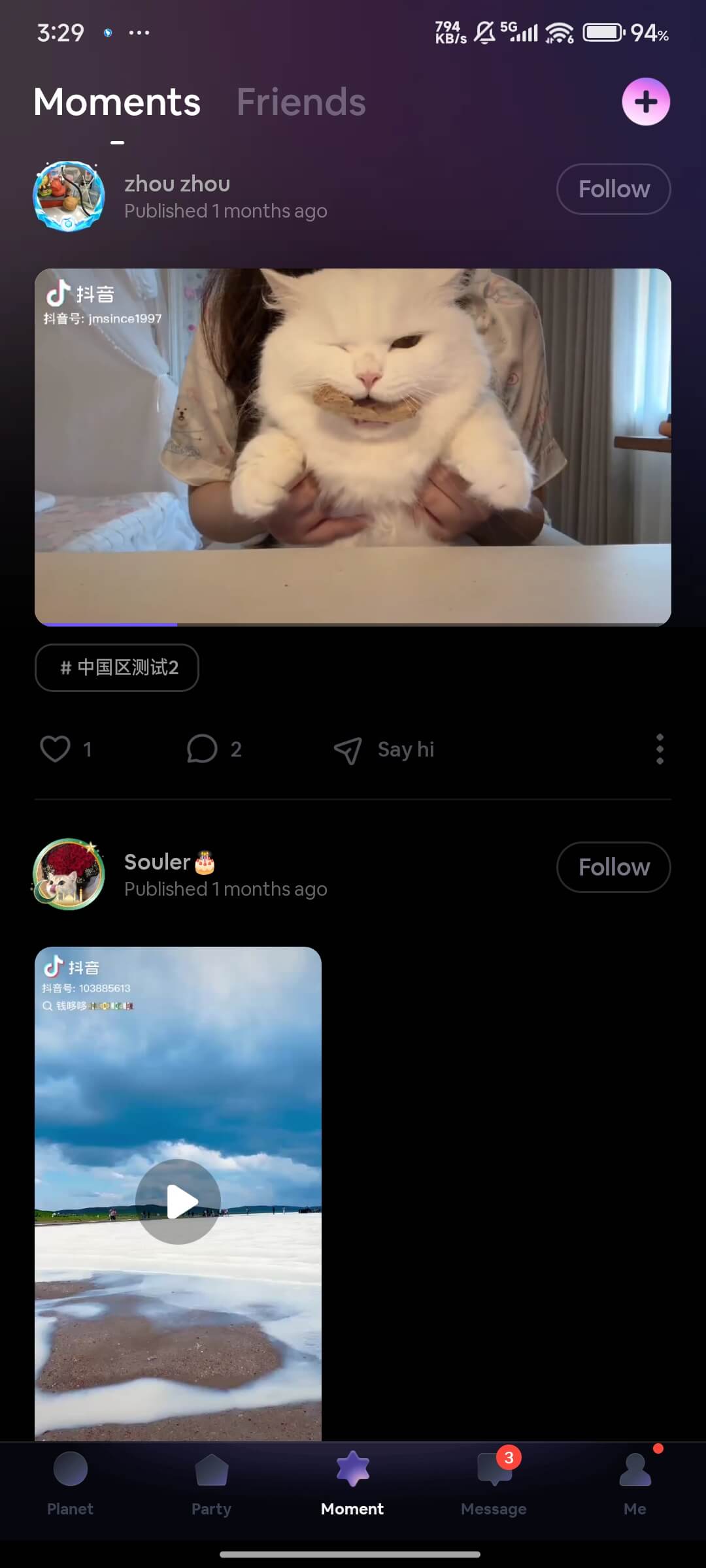The height and width of the screenshot is (1568, 706).
Task: Create a new moment with plus button
Action: click(645, 102)
